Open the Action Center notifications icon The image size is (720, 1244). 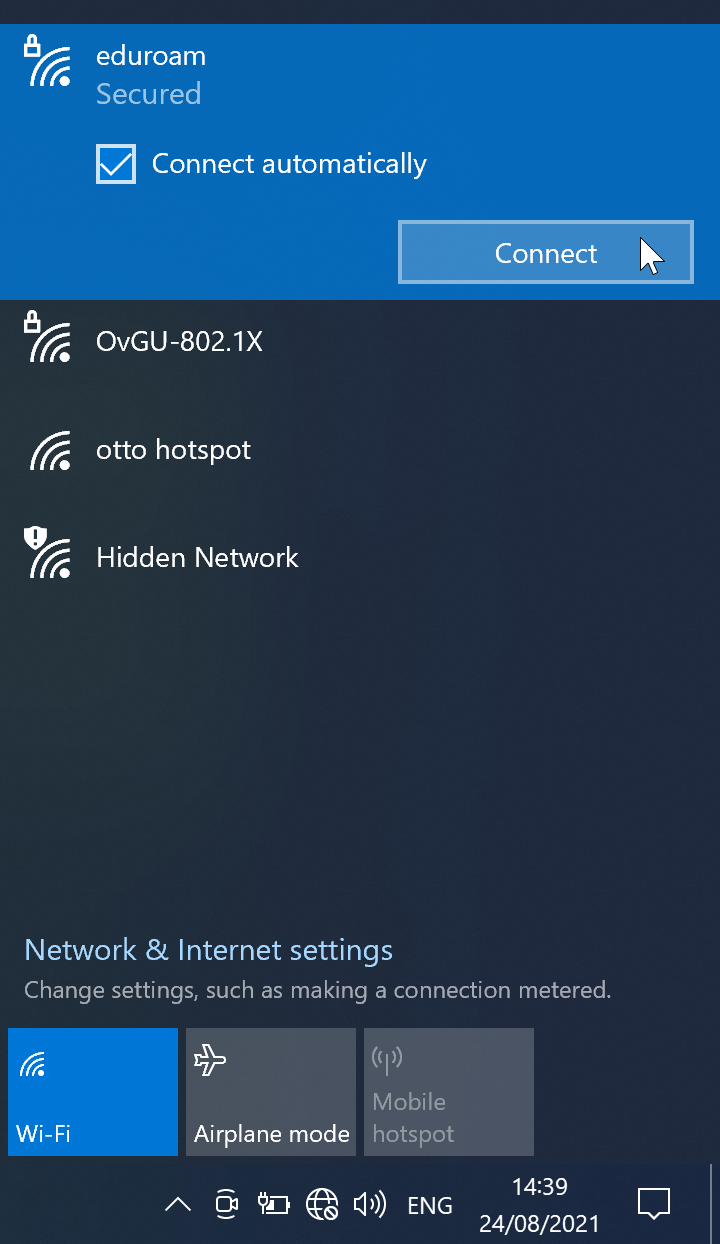pos(654,1204)
